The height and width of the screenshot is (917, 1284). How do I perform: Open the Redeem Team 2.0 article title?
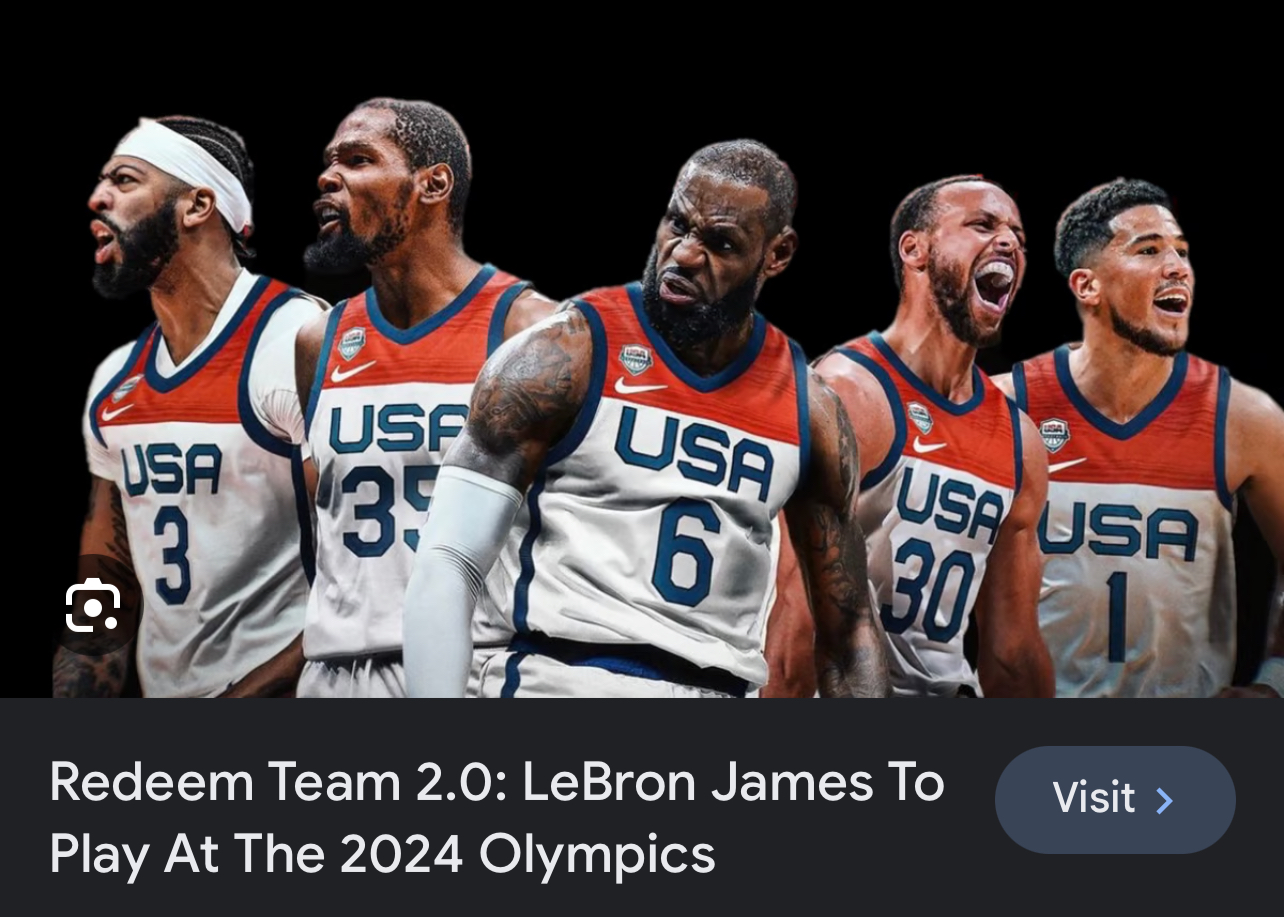(496, 817)
